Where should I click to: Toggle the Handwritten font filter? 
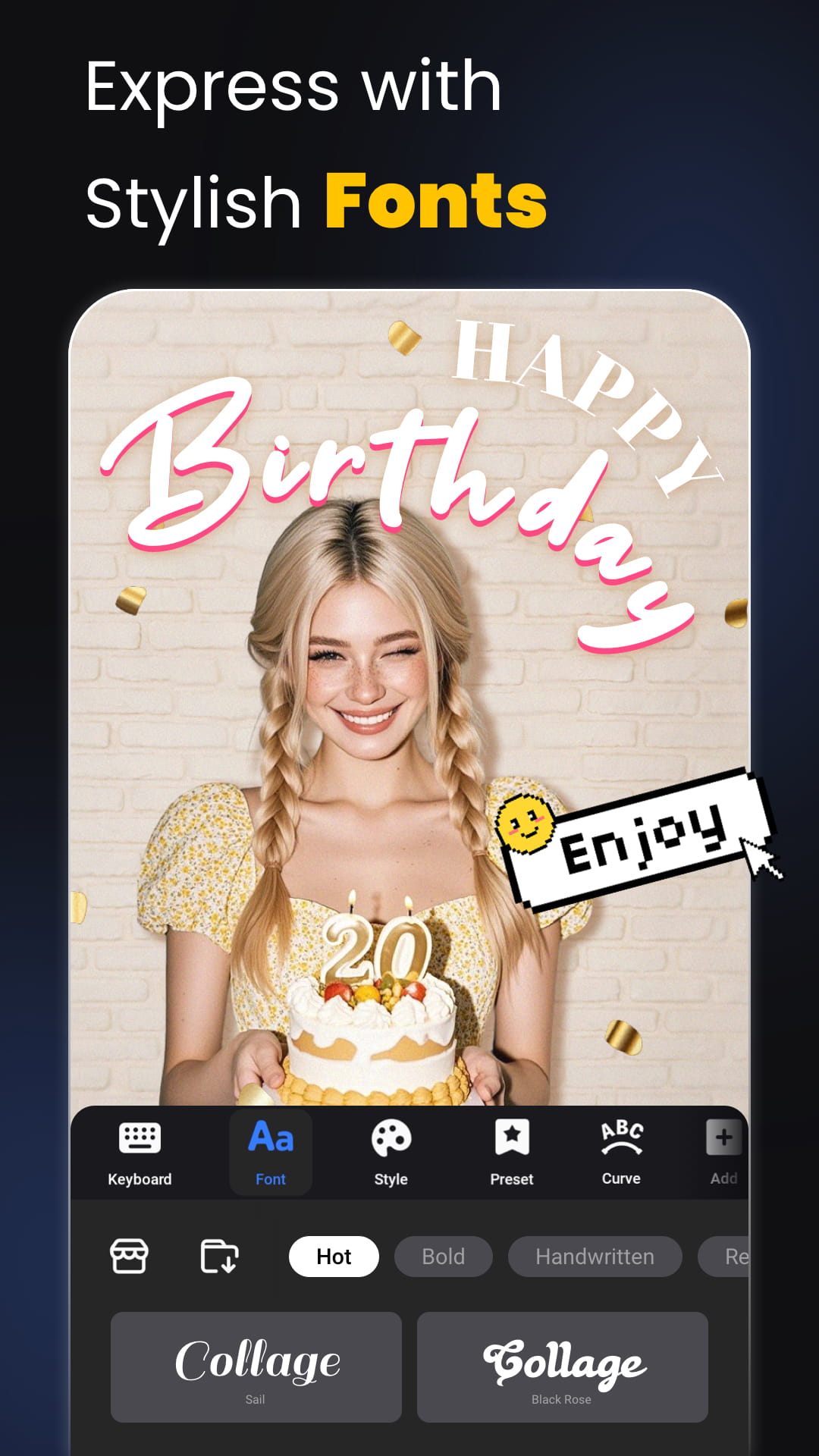coord(595,1256)
